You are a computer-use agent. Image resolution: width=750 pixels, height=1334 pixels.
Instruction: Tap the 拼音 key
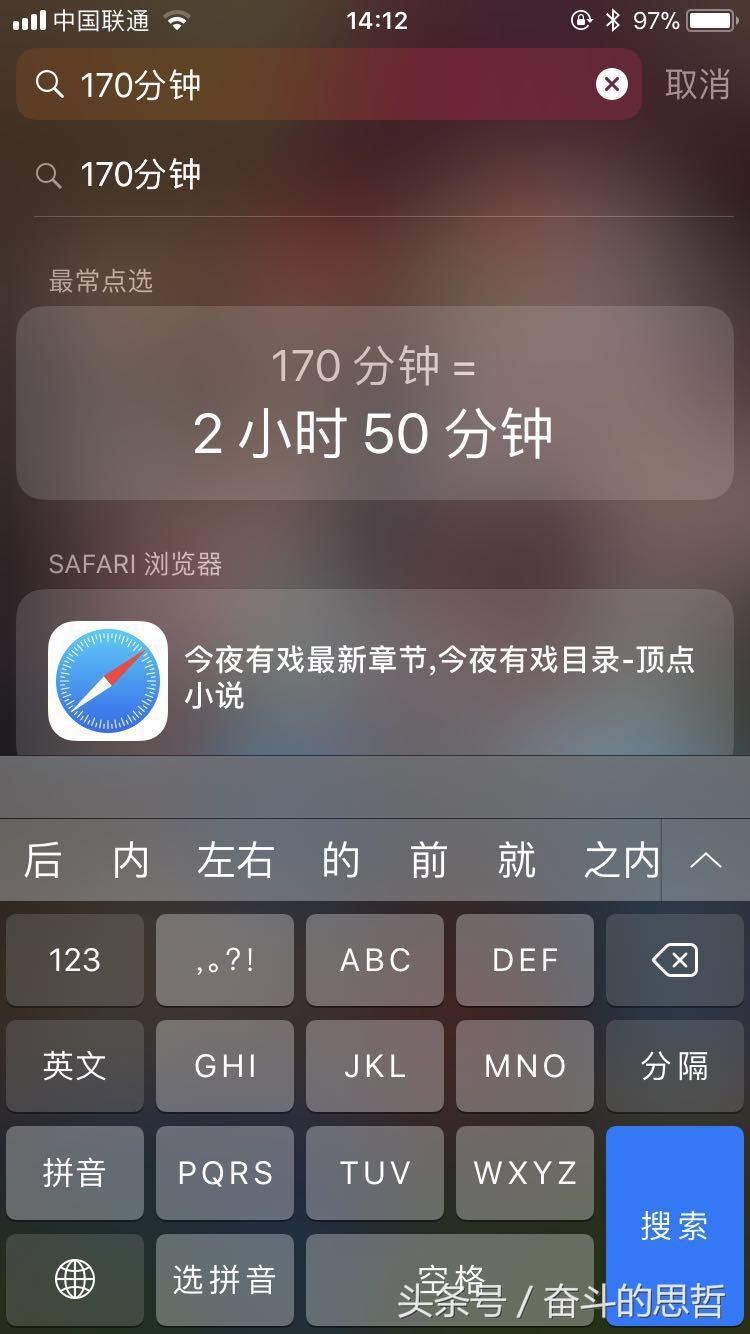coord(75,1172)
